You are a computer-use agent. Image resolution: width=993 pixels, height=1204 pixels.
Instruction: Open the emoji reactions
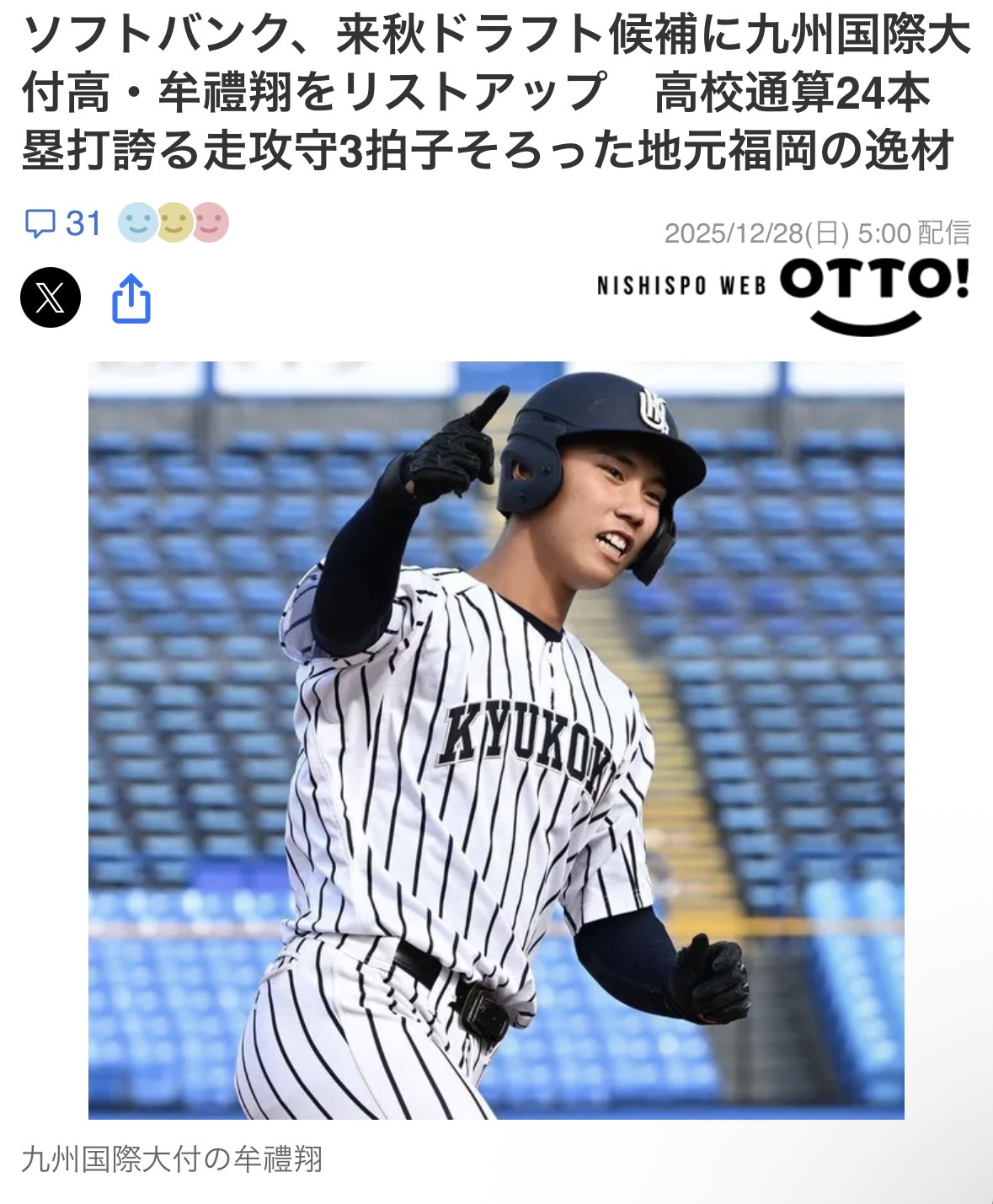coord(174,223)
